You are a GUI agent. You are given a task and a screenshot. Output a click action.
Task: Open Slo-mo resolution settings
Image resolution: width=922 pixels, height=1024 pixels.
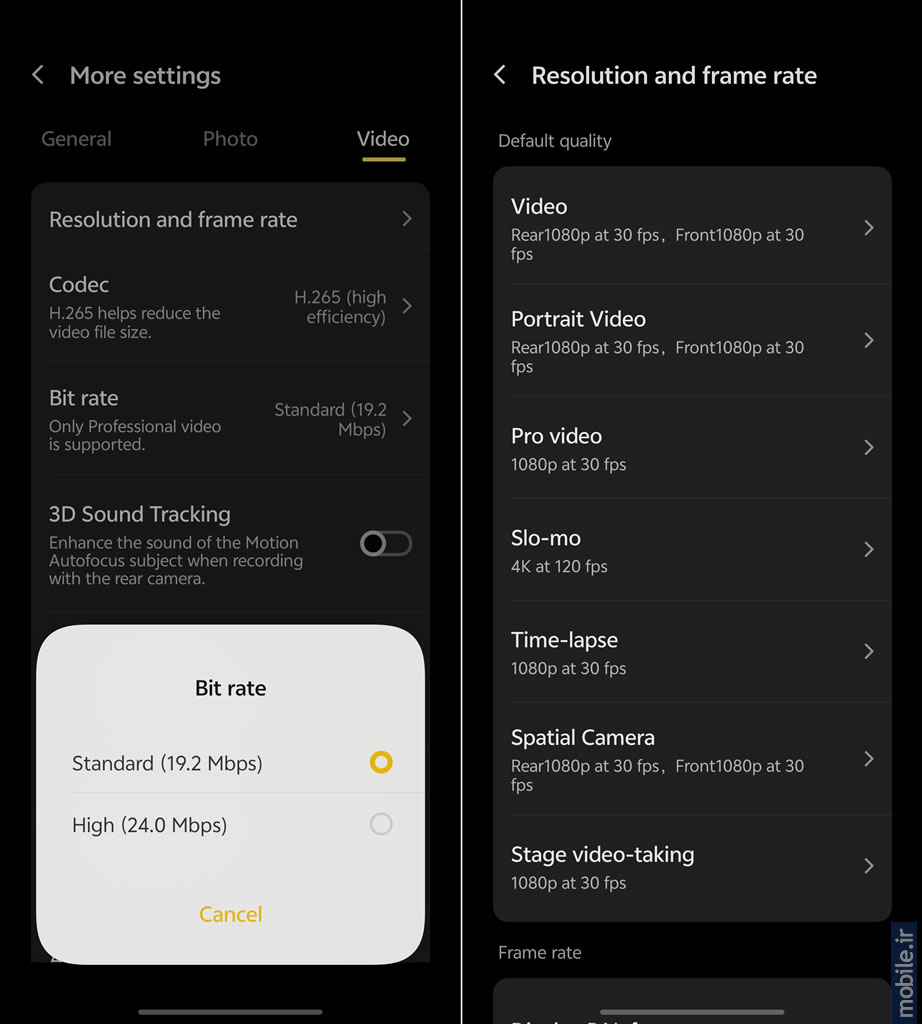coord(691,550)
